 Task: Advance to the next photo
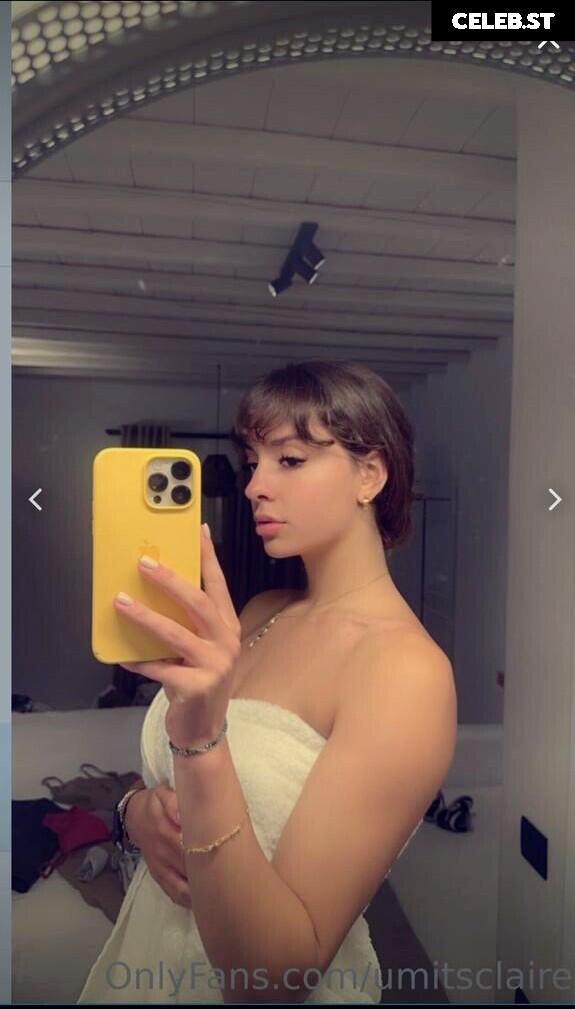point(554,499)
